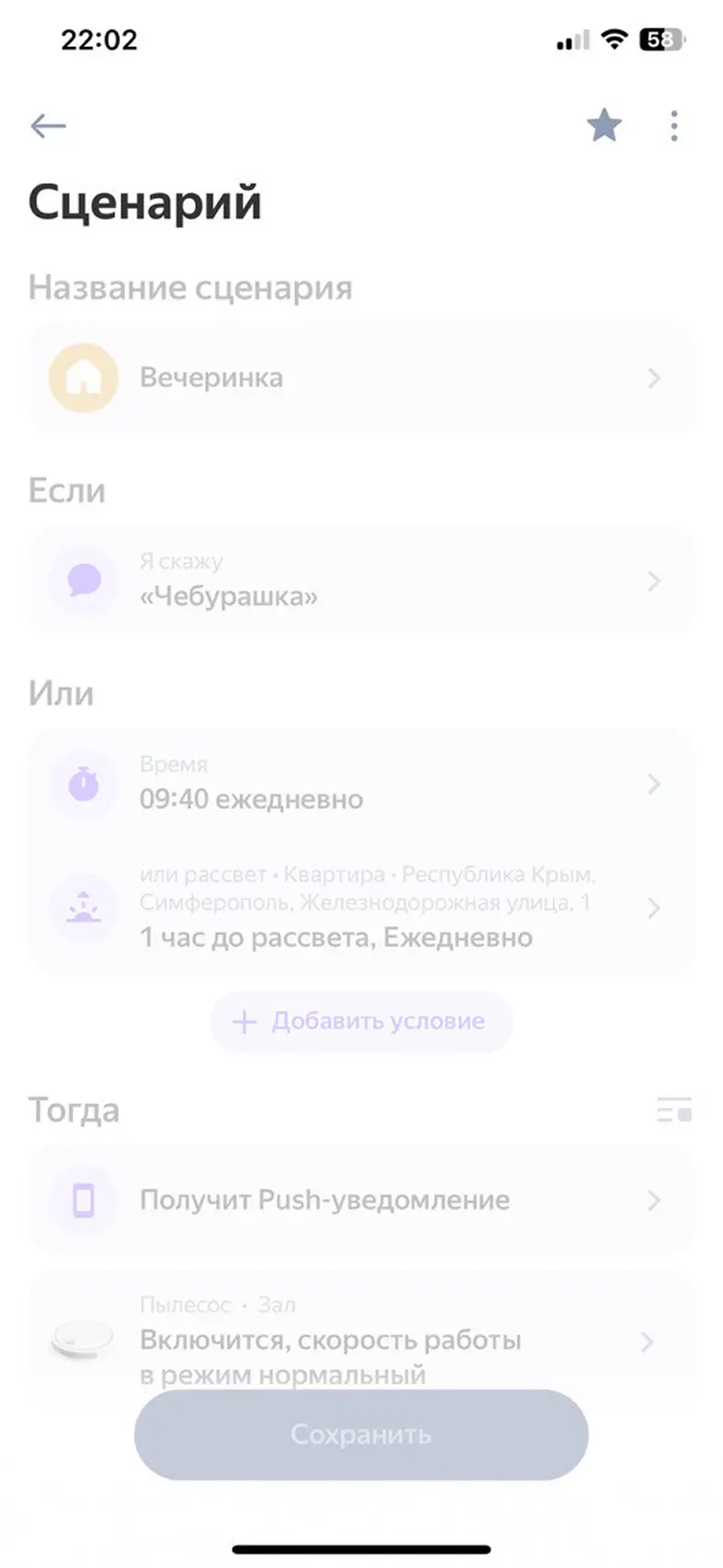Save the scenario with Сохранить

[x=361, y=1435]
